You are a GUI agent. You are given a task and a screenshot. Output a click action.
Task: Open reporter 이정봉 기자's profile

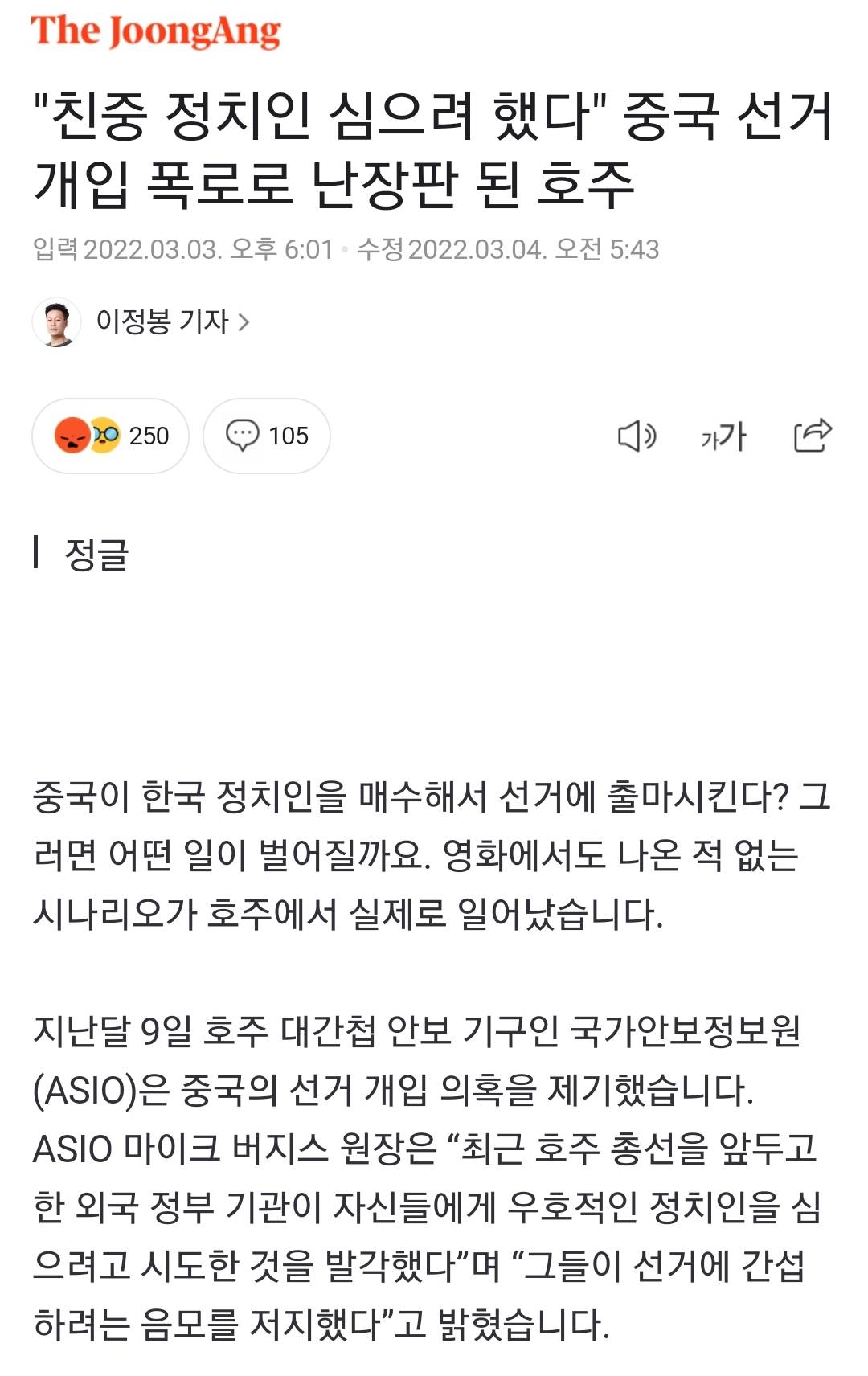point(161,321)
